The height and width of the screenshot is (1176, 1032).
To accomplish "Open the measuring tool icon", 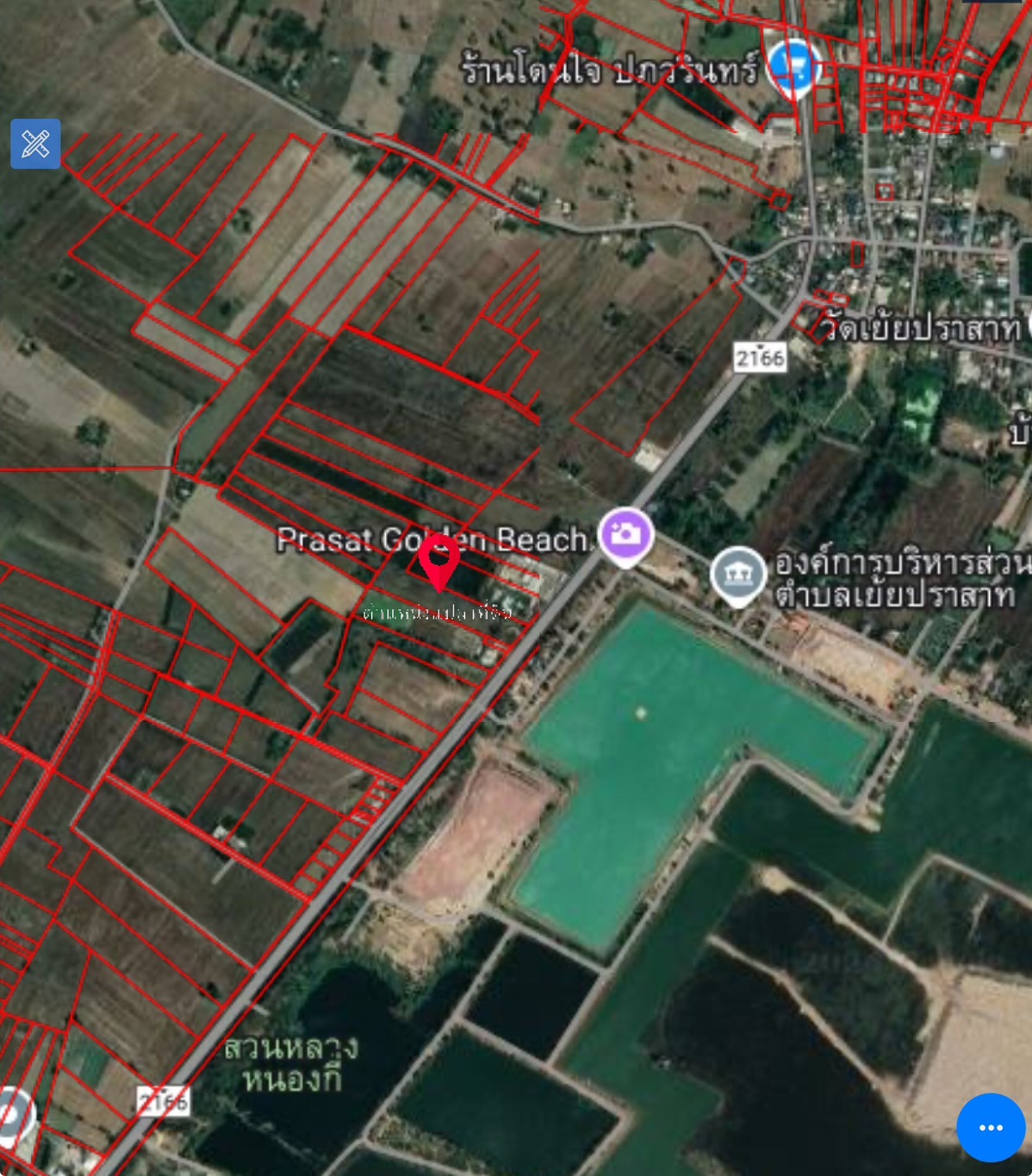I will click(x=35, y=143).
